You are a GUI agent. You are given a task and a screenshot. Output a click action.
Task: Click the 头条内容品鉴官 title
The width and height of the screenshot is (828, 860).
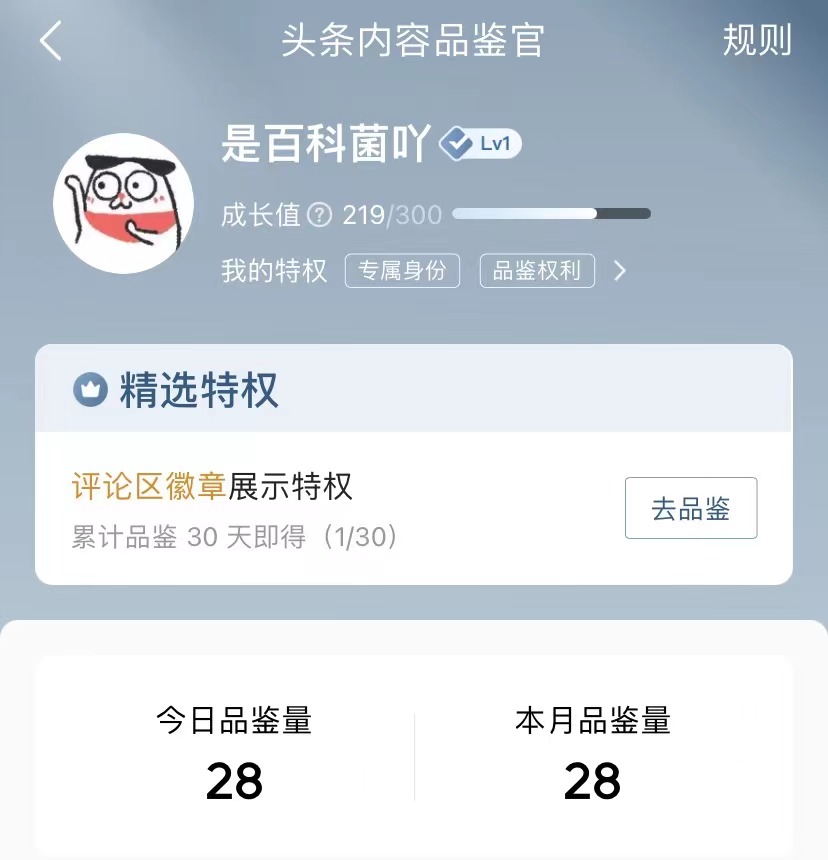[414, 42]
